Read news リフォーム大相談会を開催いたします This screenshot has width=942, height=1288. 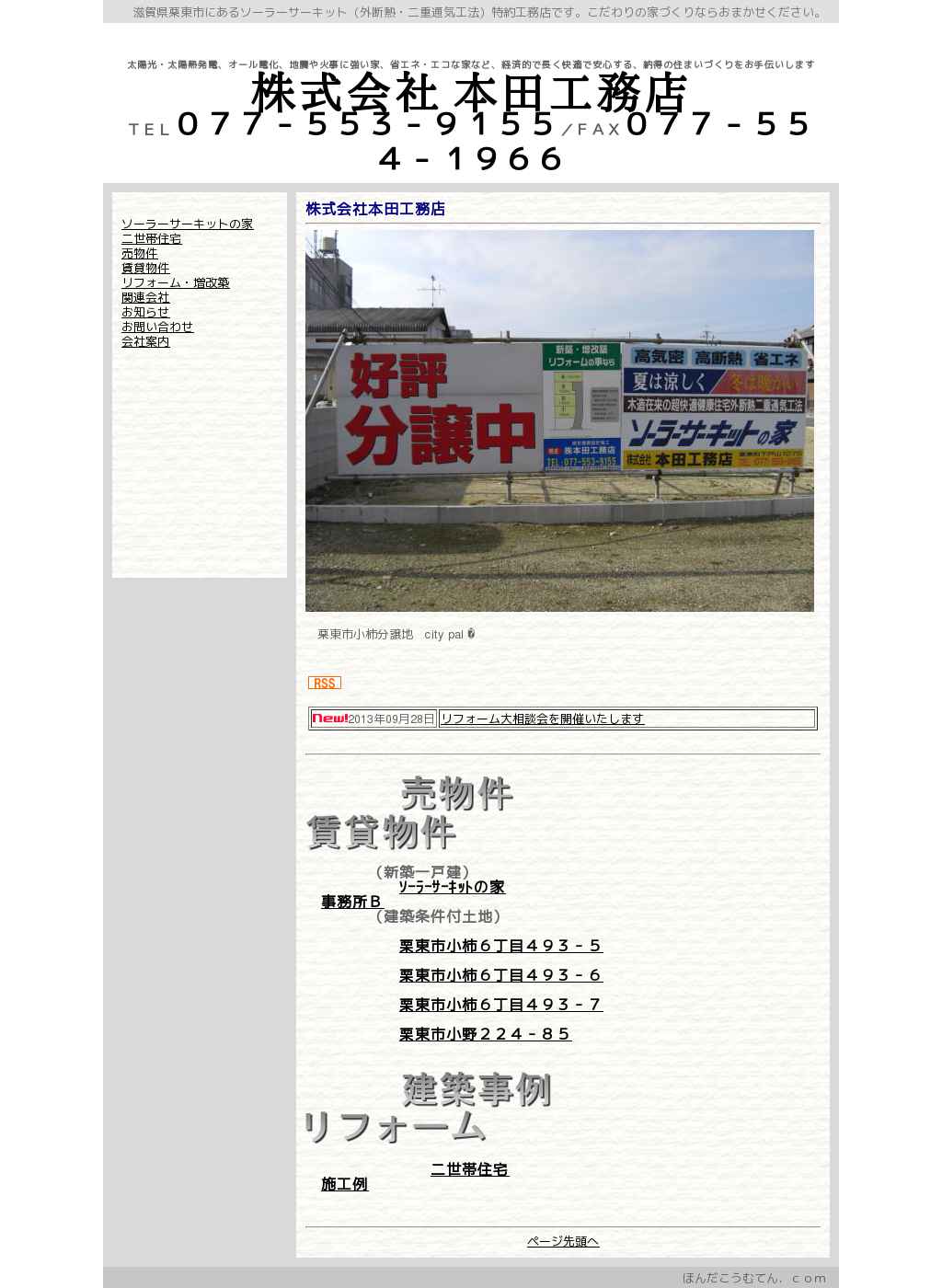pos(542,719)
